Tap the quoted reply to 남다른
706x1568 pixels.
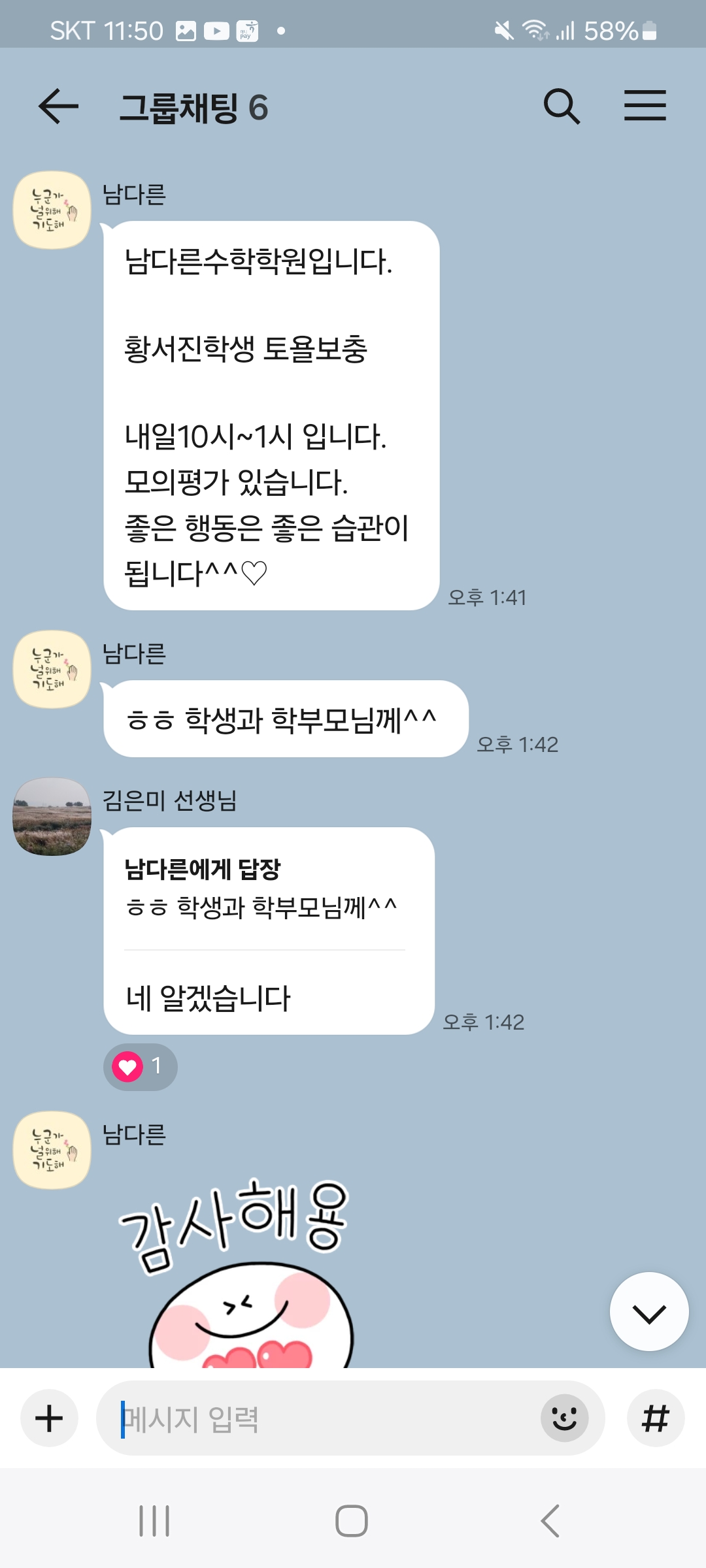tap(261, 889)
